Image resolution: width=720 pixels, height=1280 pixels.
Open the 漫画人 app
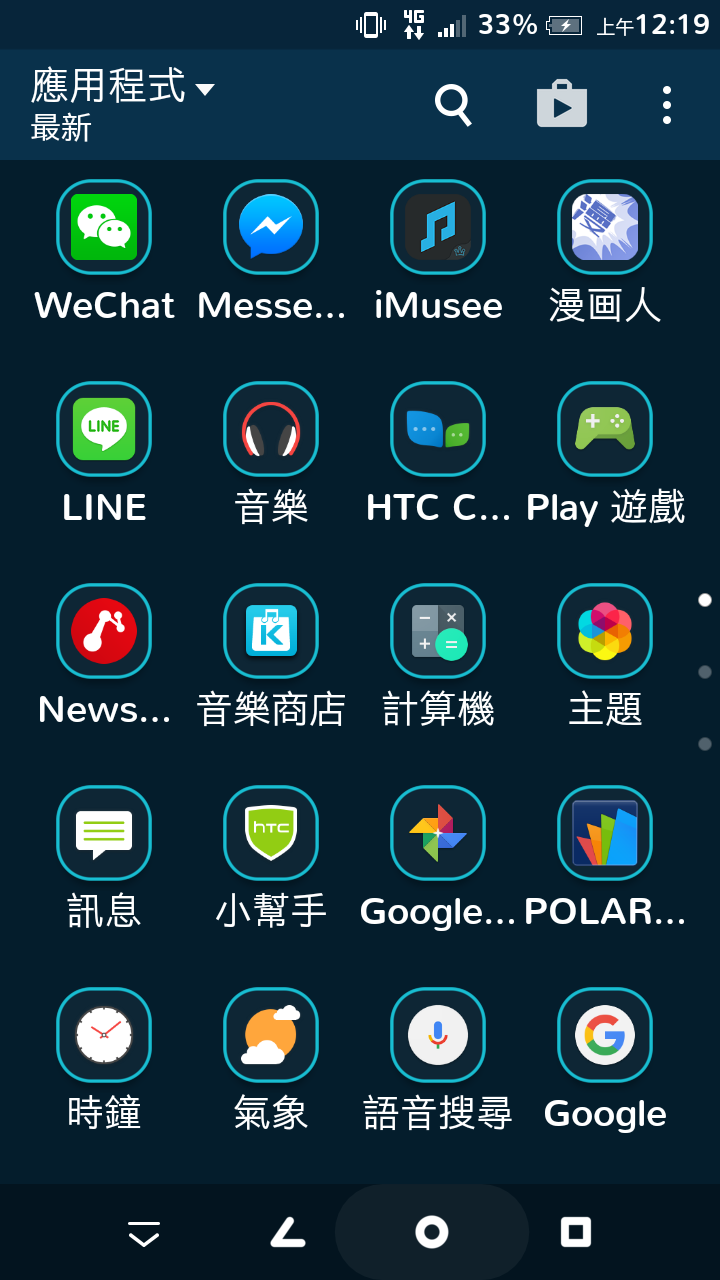click(605, 227)
